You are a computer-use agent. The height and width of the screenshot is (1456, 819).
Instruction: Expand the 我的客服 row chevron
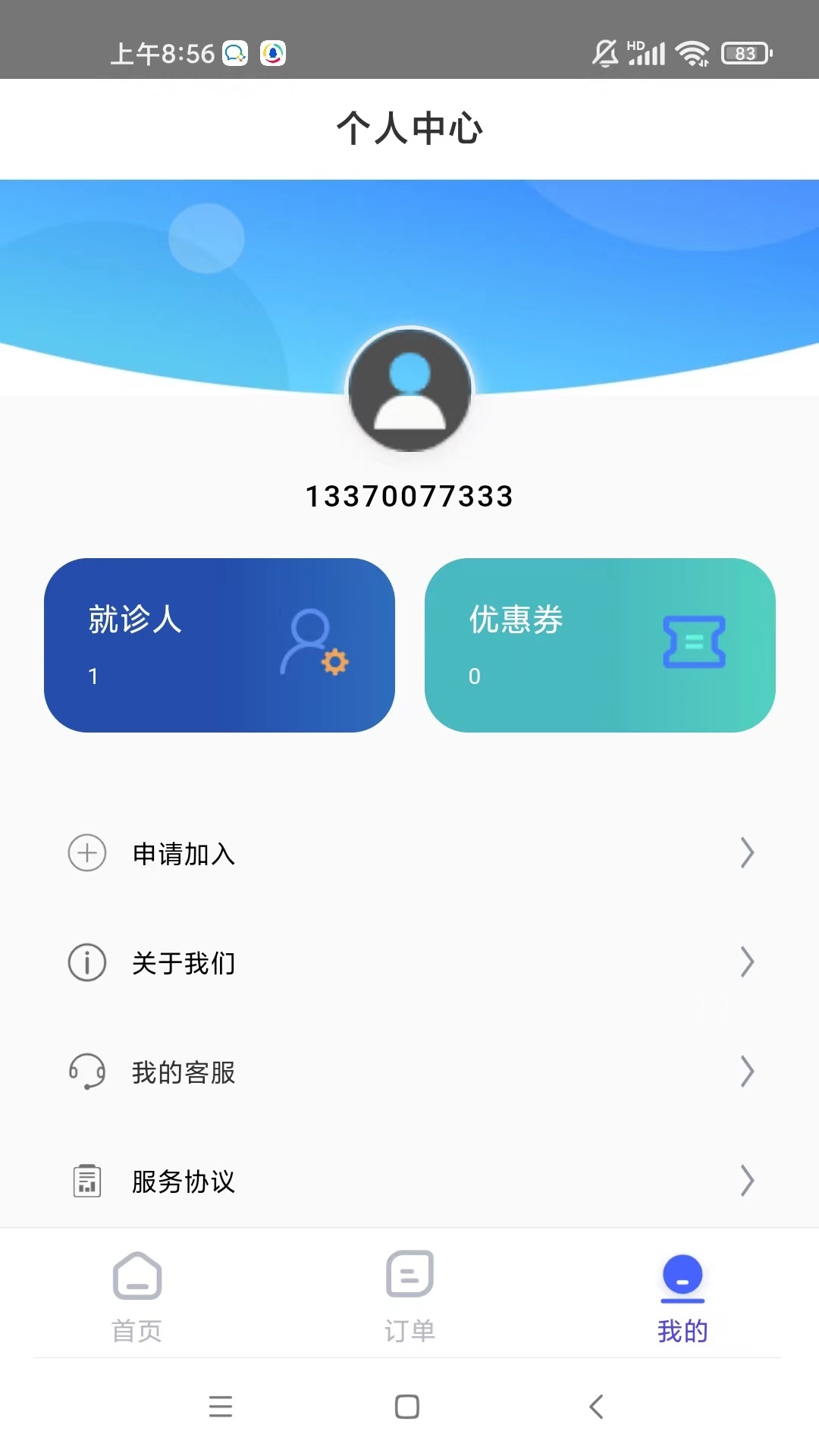(747, 1072)
